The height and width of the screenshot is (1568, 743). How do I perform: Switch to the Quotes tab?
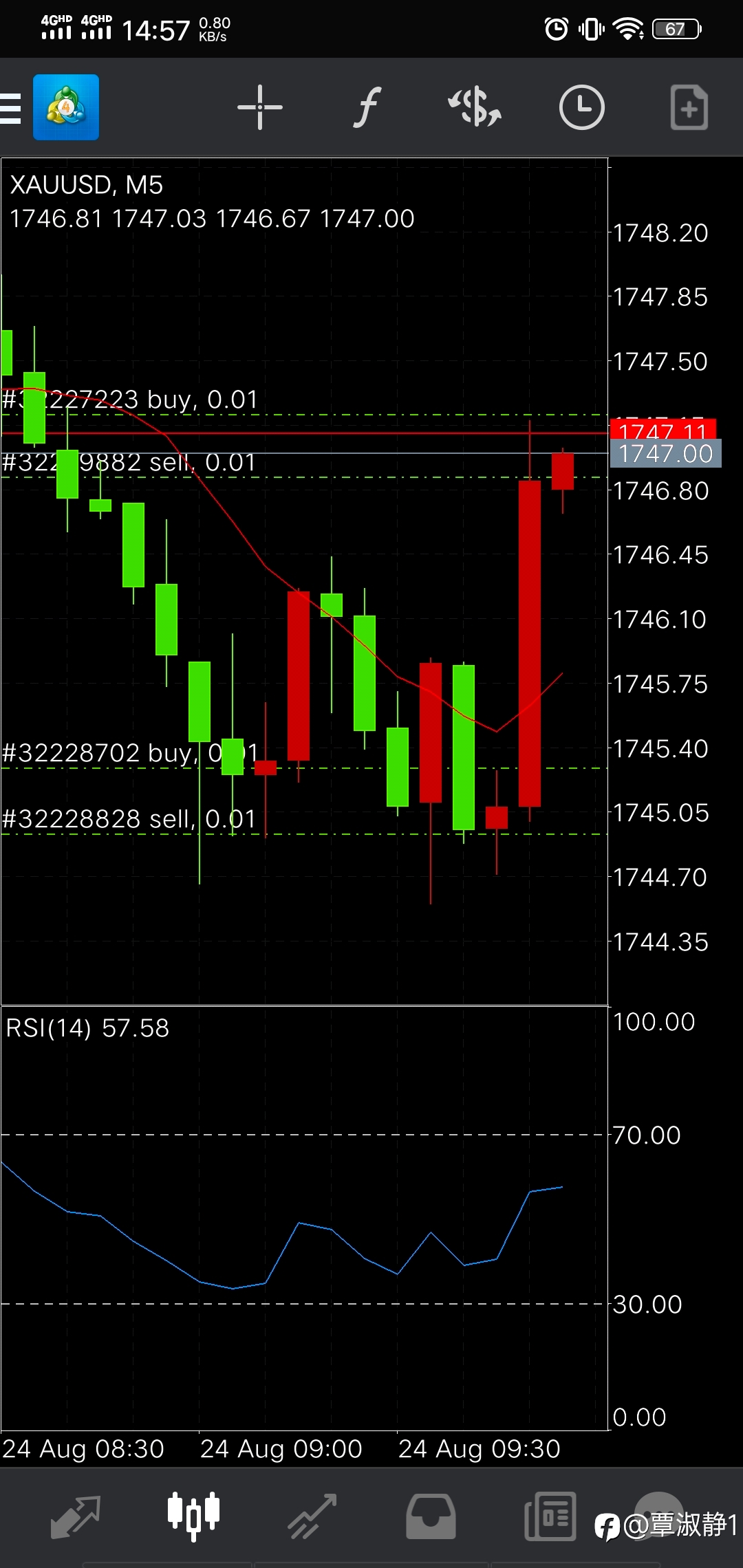[x=76, y=1517]
